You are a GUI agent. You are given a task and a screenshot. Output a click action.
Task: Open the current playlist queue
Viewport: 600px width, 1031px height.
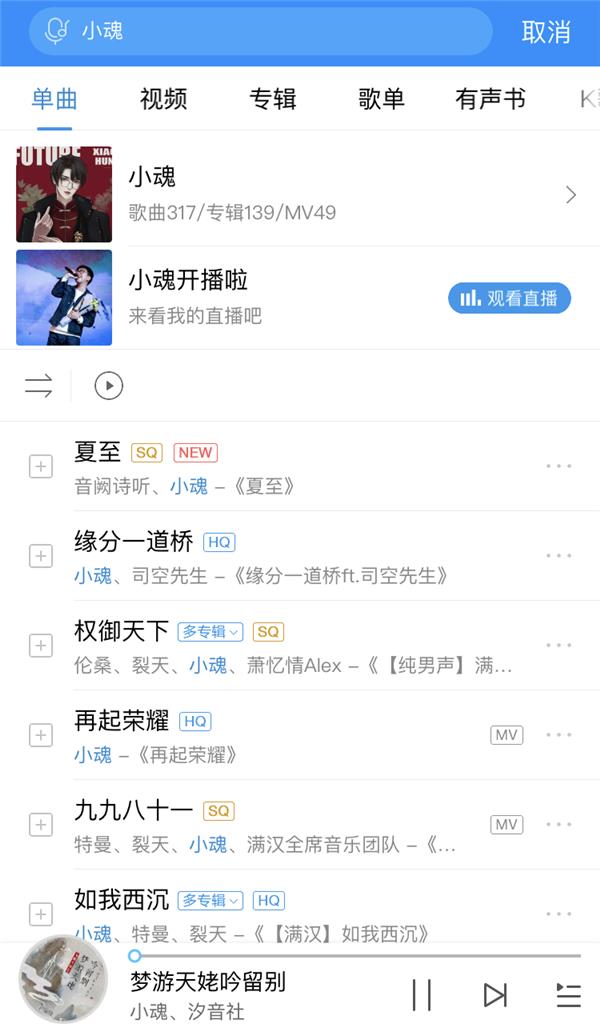[568, 995]
